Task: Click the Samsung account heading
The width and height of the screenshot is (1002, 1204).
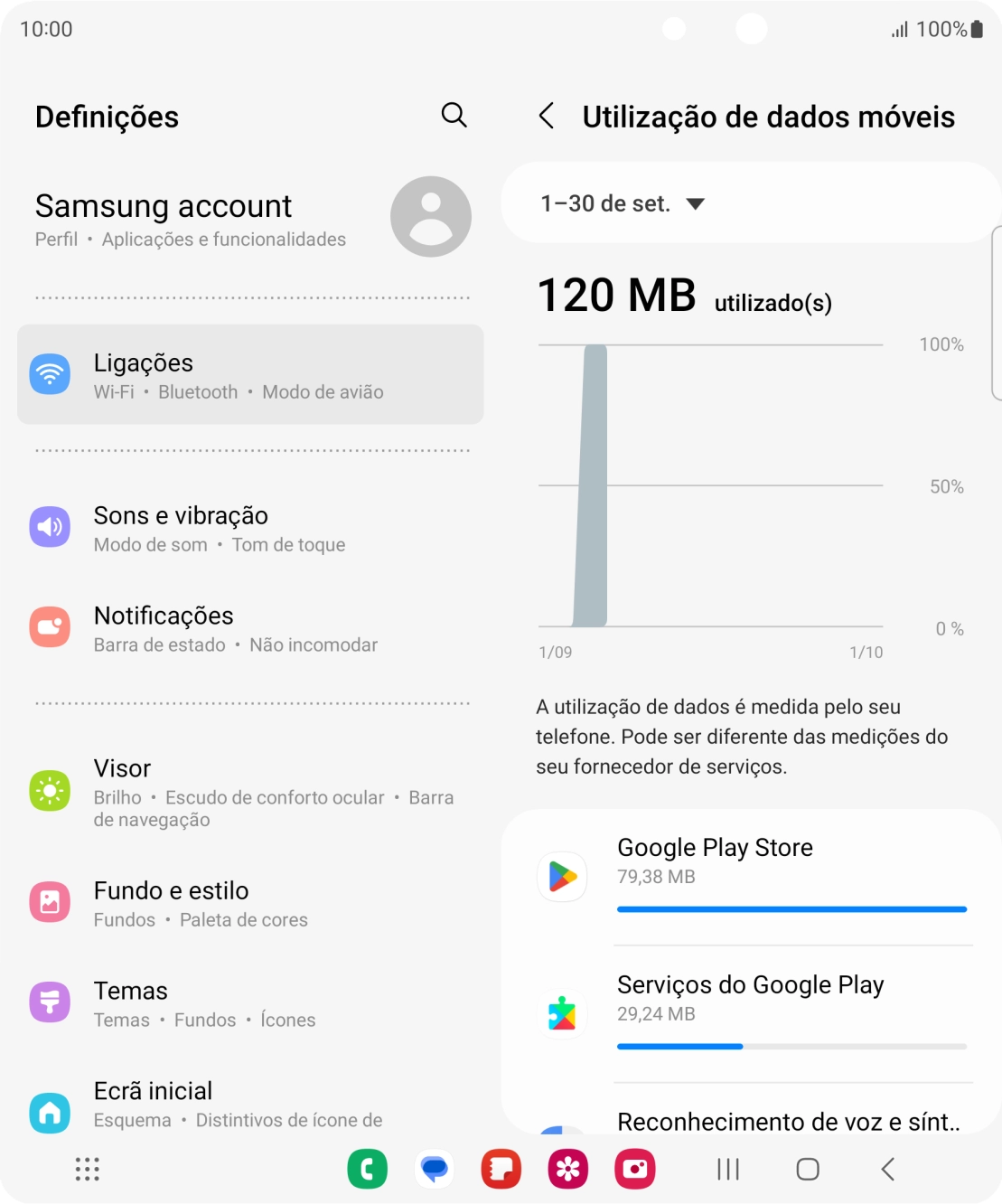Action: 163,206
